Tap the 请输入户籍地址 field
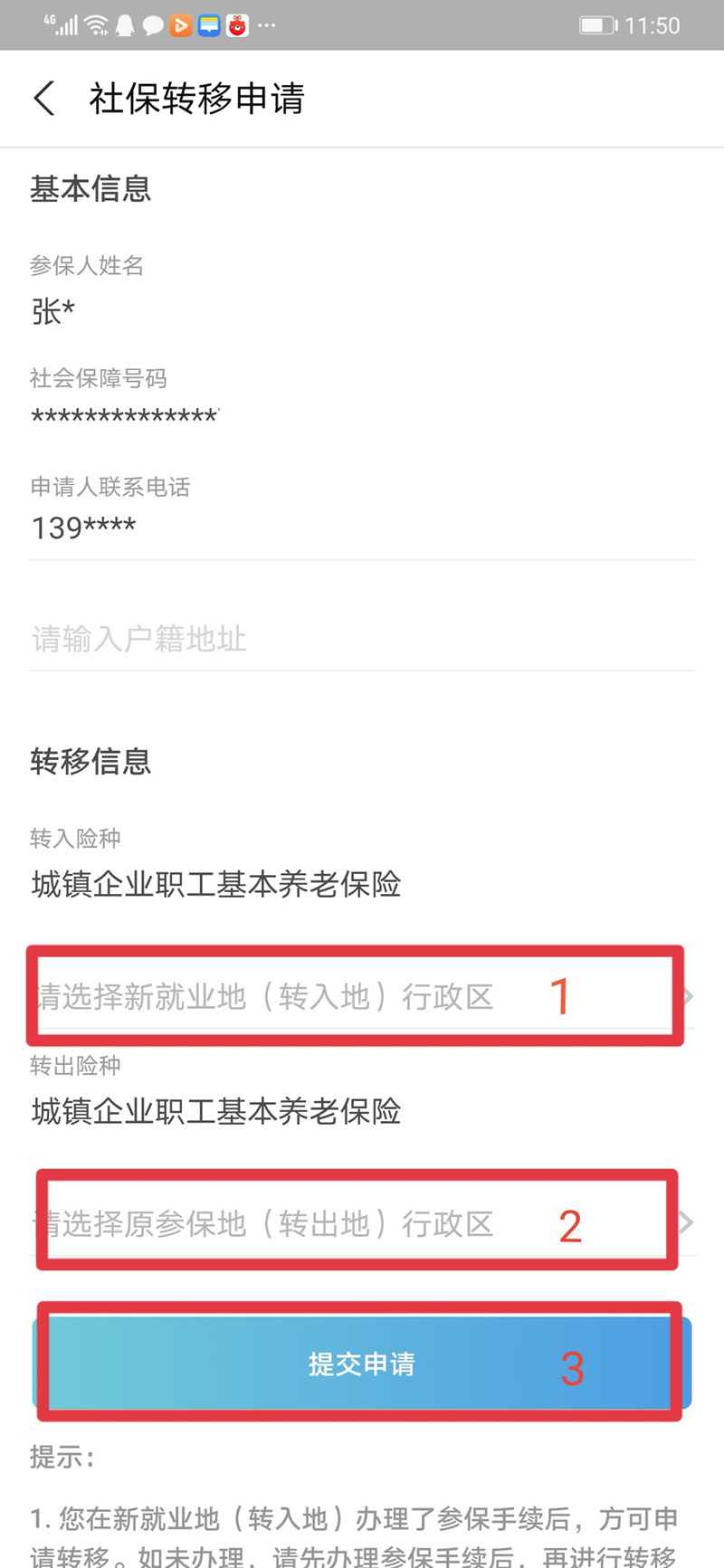This screenshot has width=724, height=1568. (x=362, y=639)
